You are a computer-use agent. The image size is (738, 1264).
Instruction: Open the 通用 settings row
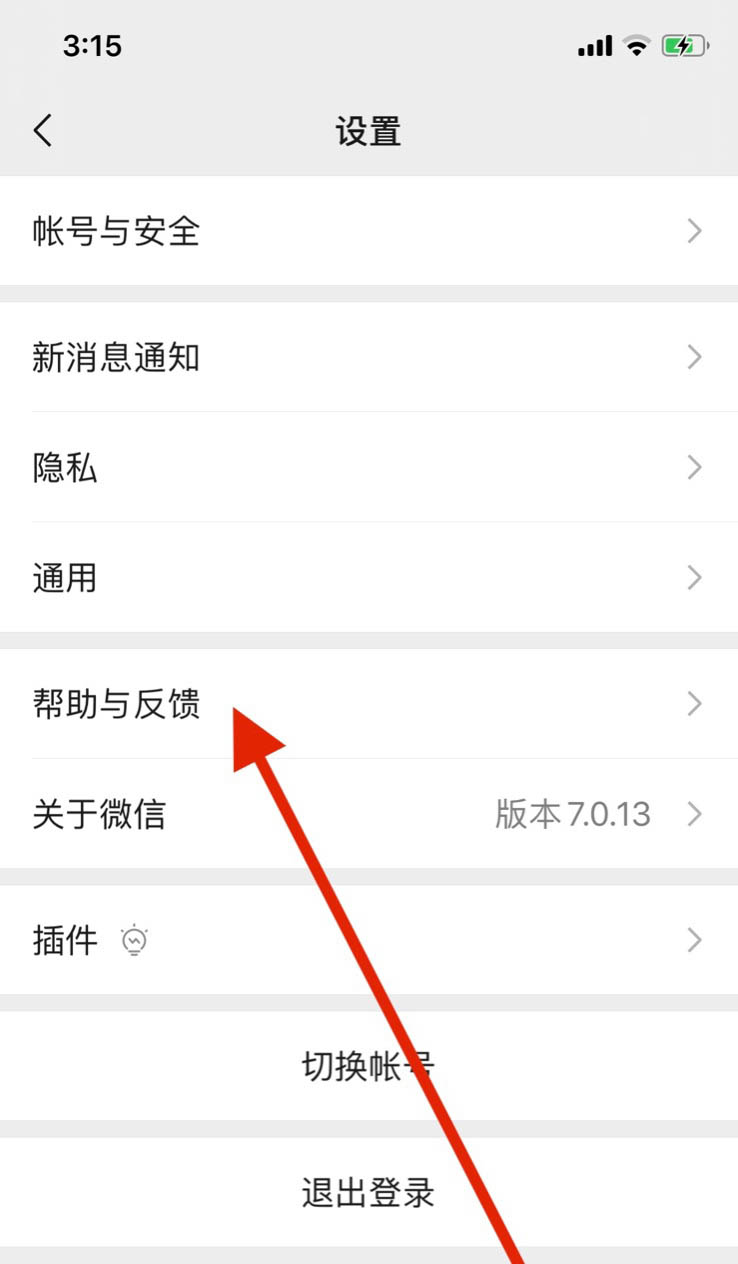click(368, 577)
